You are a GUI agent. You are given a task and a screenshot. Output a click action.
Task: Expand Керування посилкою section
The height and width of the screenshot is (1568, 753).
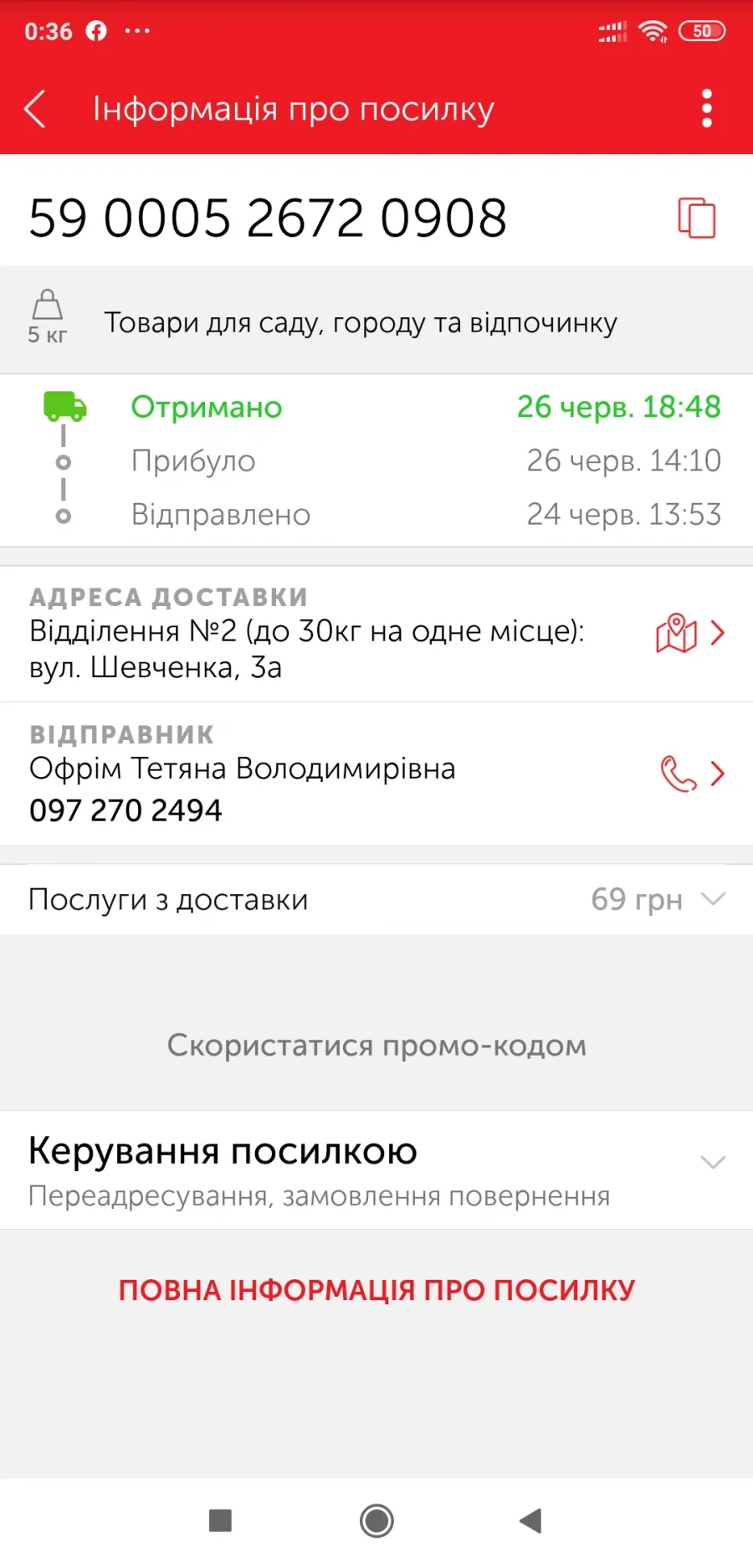[376, 1170]
